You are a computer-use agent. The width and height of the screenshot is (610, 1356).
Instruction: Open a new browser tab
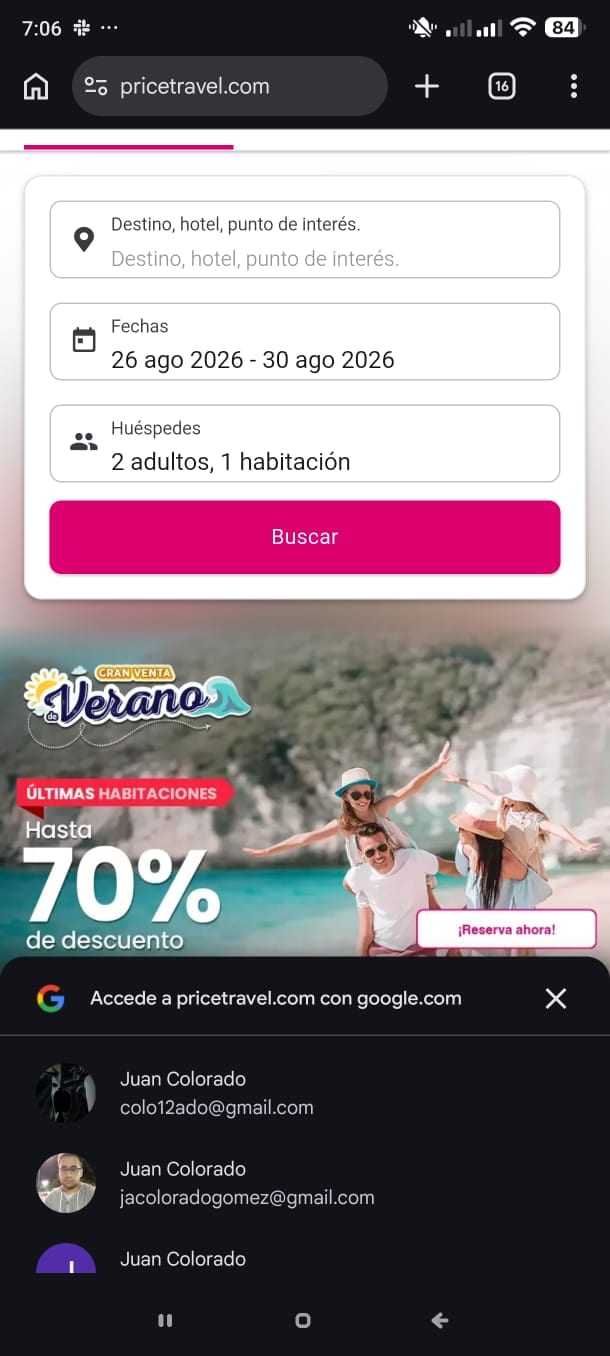(x=427, y=87)
